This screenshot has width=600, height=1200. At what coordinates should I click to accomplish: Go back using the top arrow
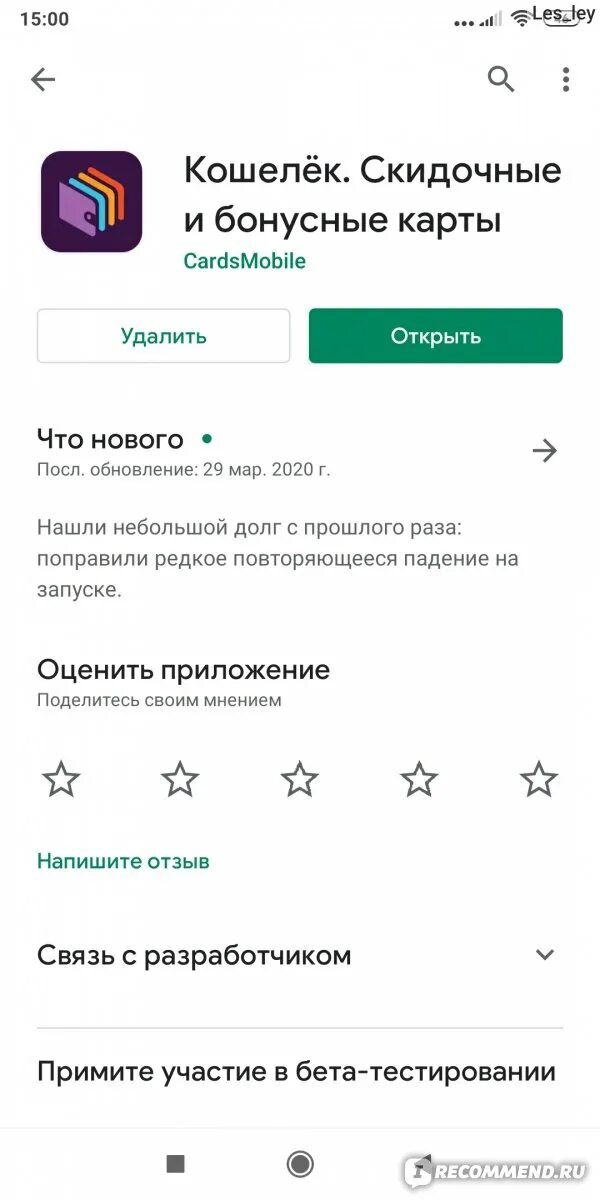43,80
